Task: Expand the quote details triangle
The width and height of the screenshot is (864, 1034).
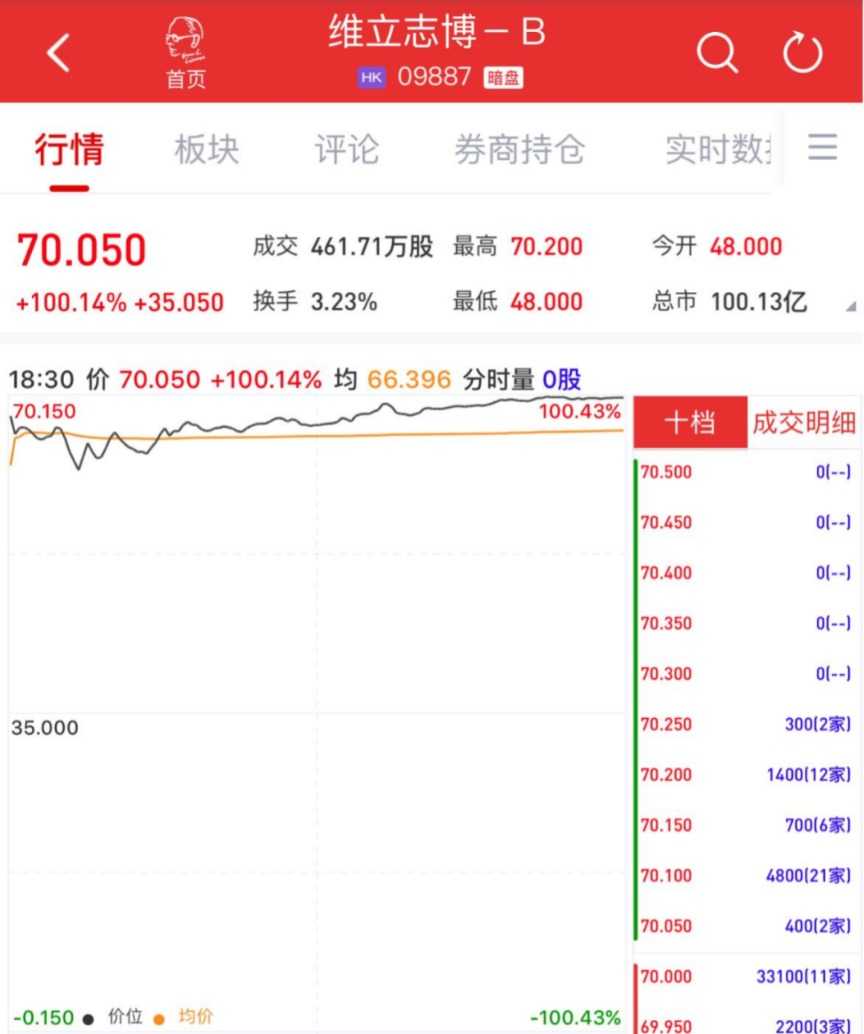Action: pyautogui.click(x=850, y=306)
